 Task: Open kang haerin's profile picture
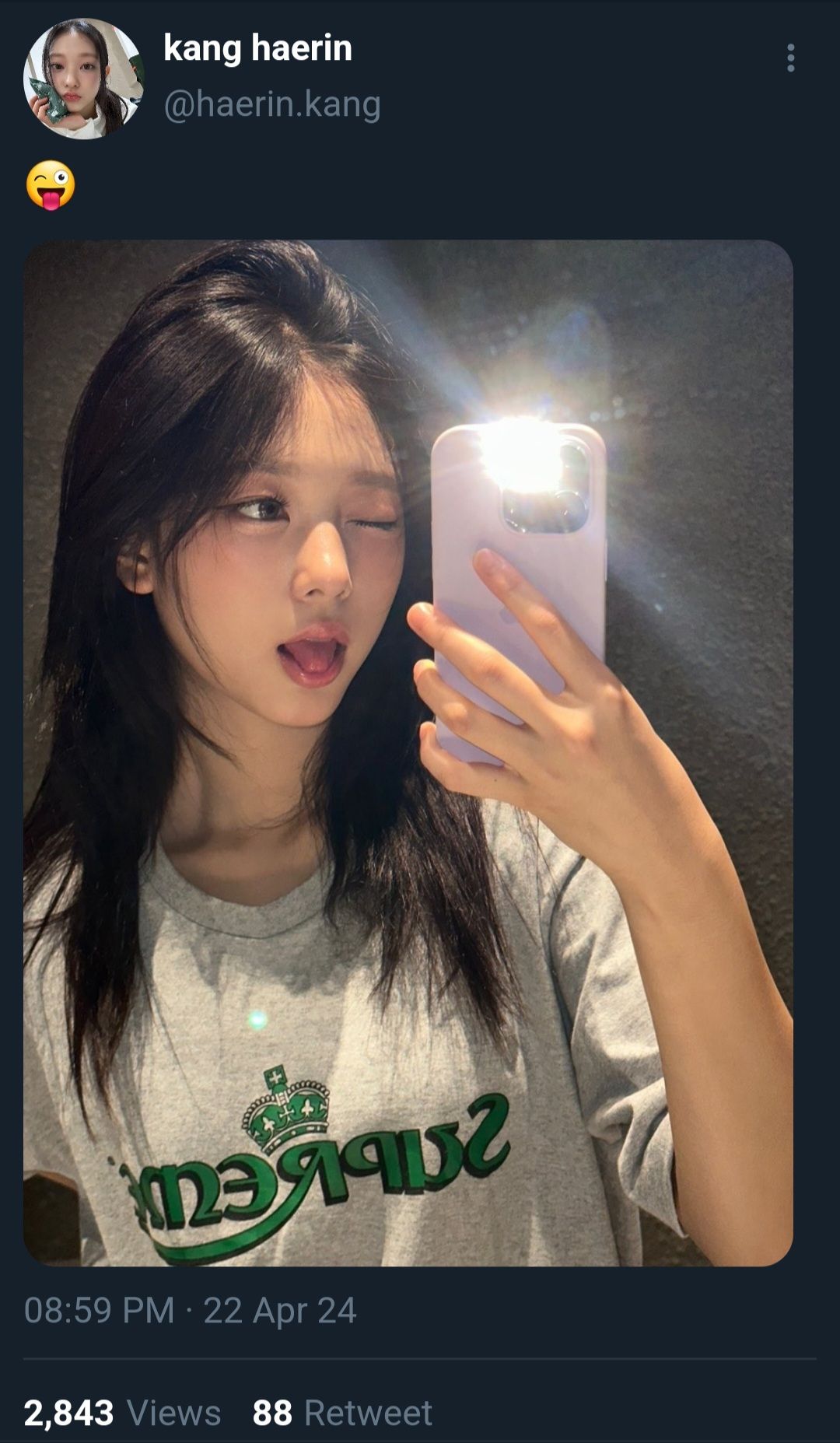click(x=83, y=79)
